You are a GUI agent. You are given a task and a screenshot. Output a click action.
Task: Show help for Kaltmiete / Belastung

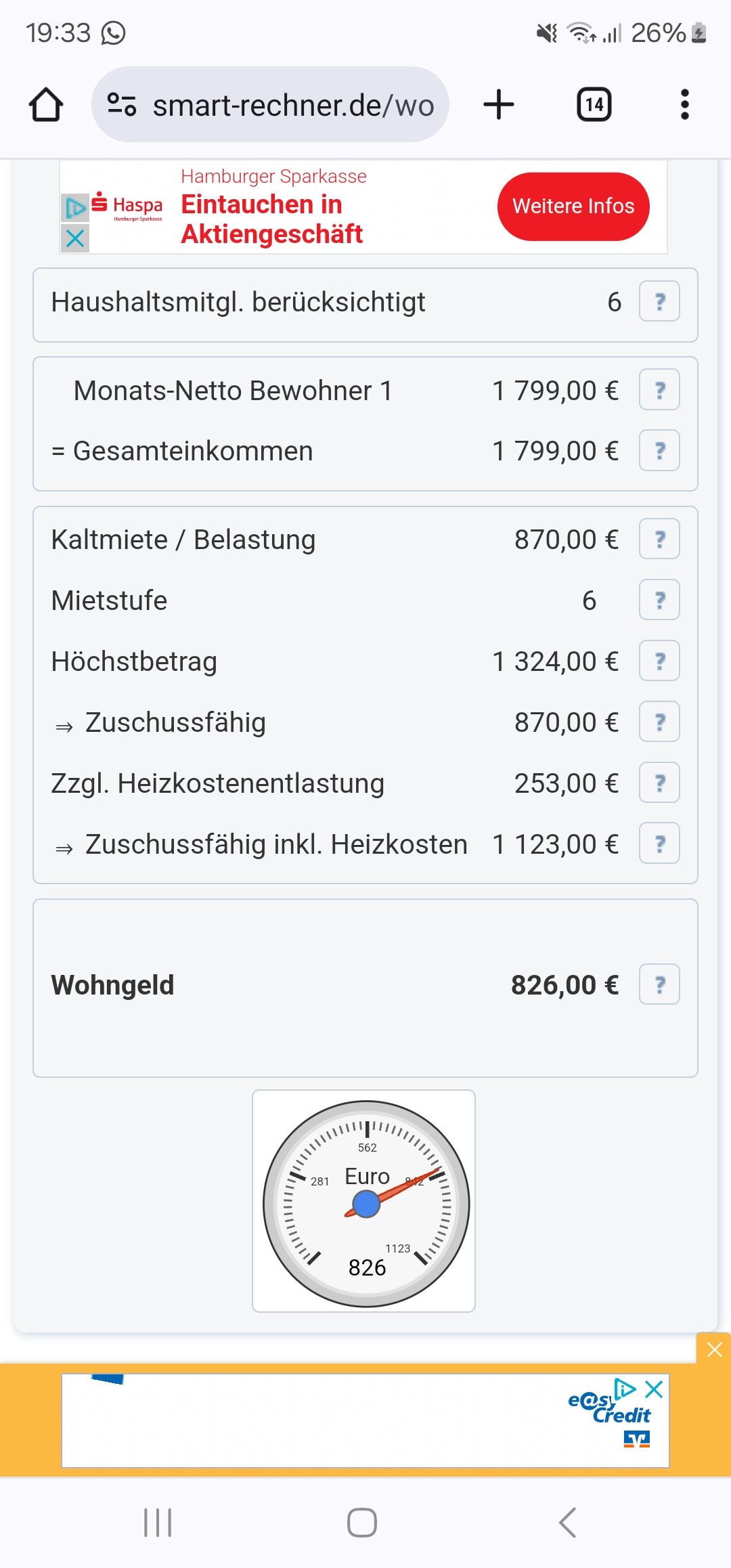click(659, 539)
